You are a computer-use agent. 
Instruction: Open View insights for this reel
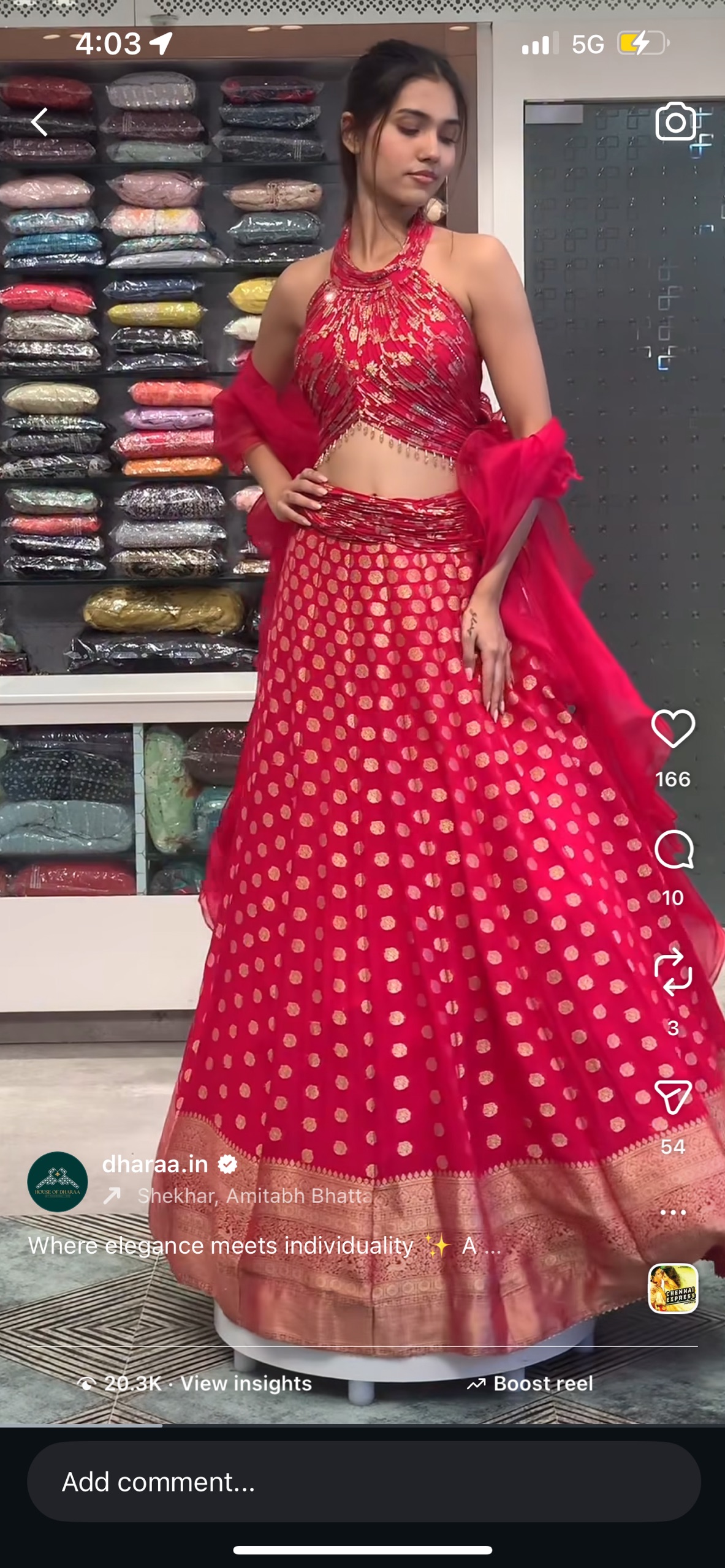245,1383
